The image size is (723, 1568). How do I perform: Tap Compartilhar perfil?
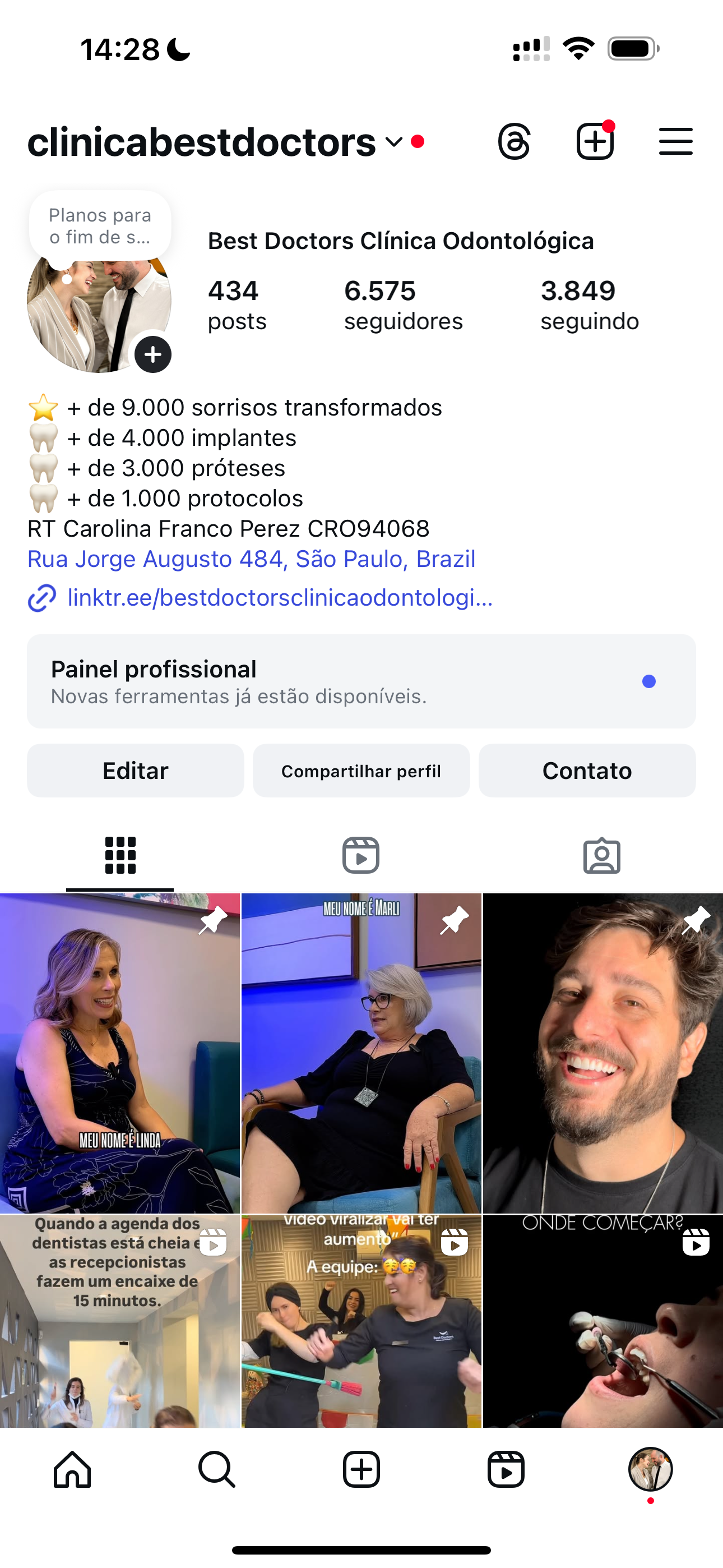click(x=361, y=771)
